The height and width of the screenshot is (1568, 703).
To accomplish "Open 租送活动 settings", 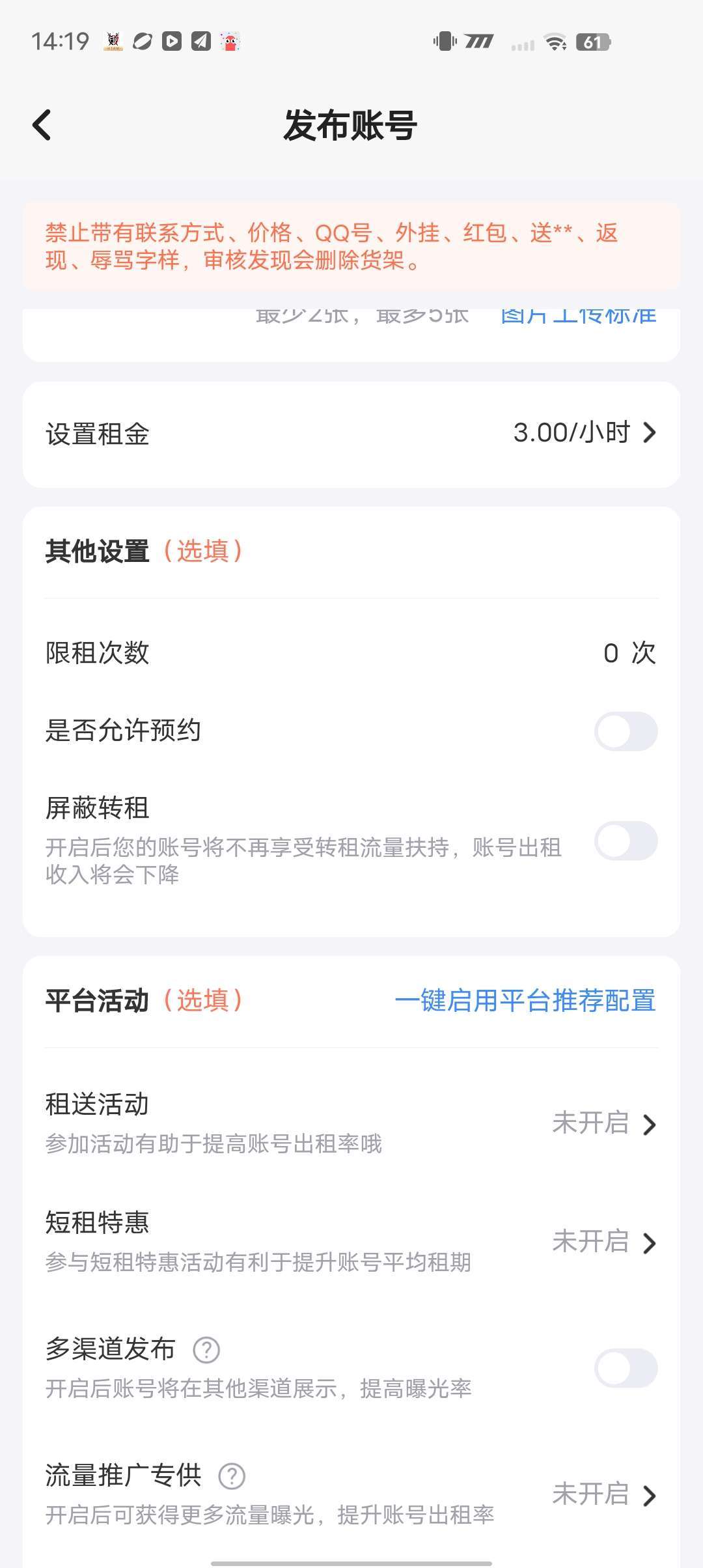I will tap(603, 1123).
